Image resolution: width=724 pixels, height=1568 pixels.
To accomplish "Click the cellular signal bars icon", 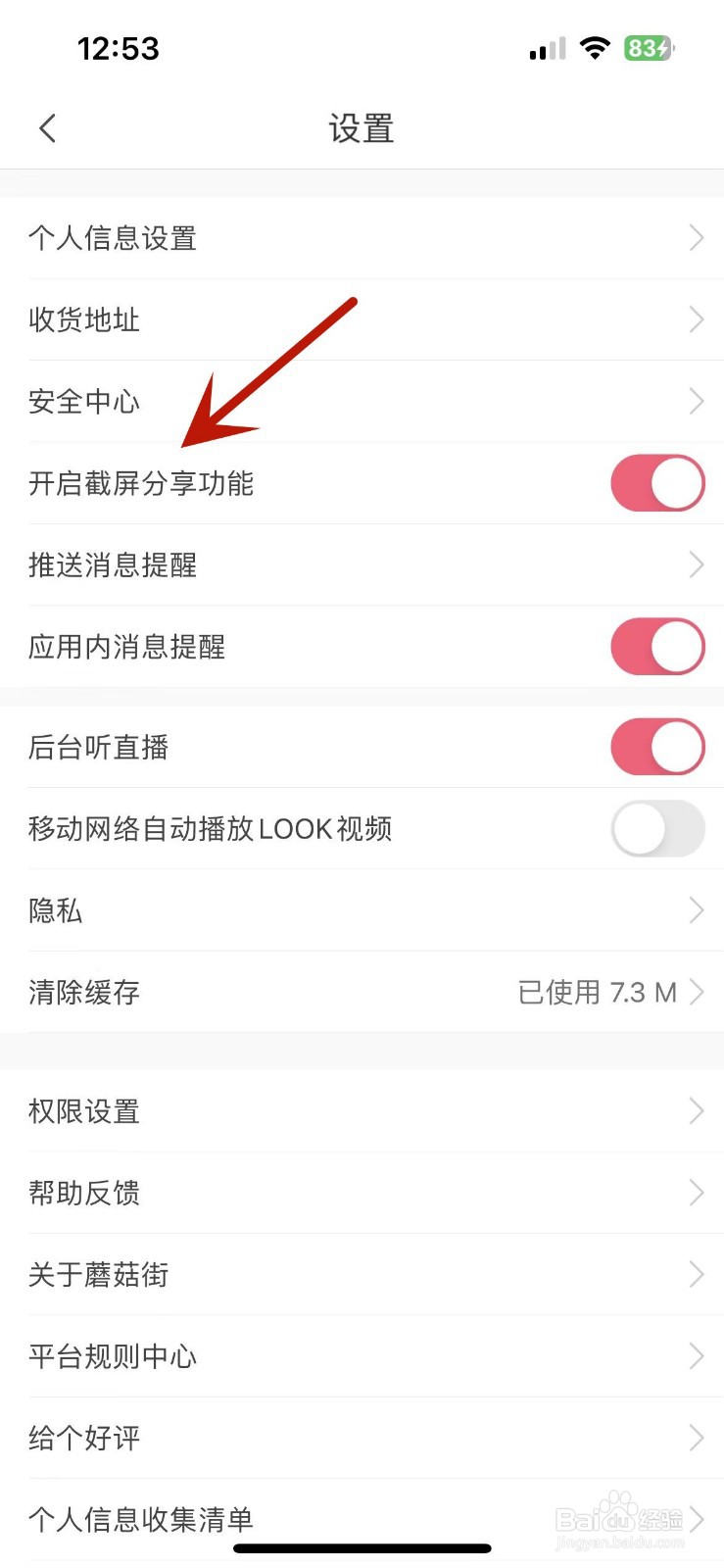I will pyautogui.click(x=545, y=48).
